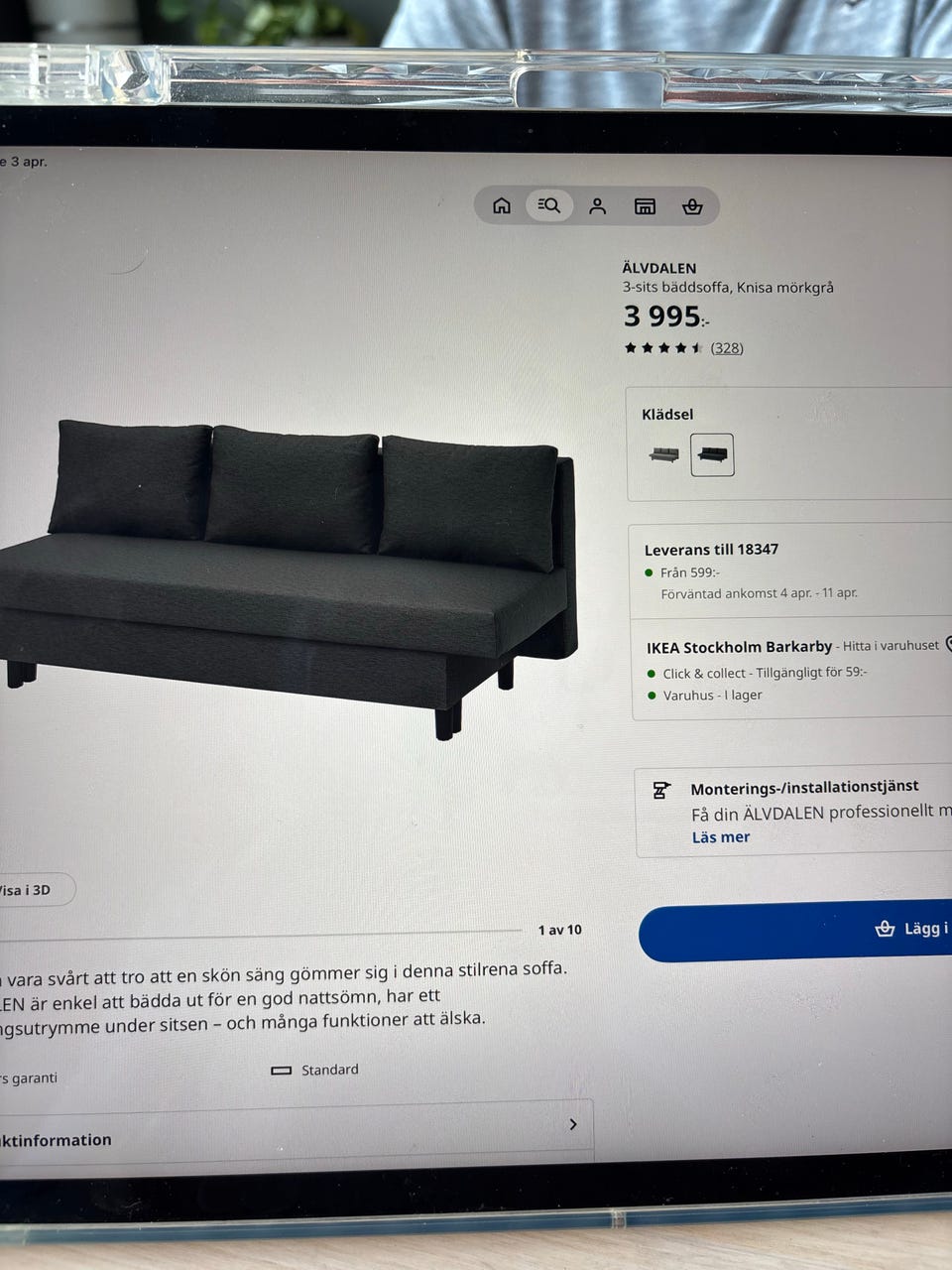Image resolution: width=952 pixels, height=1270 pixels.
Task: Click the assembly service wrench icon
Action: (x=660, y=790)
